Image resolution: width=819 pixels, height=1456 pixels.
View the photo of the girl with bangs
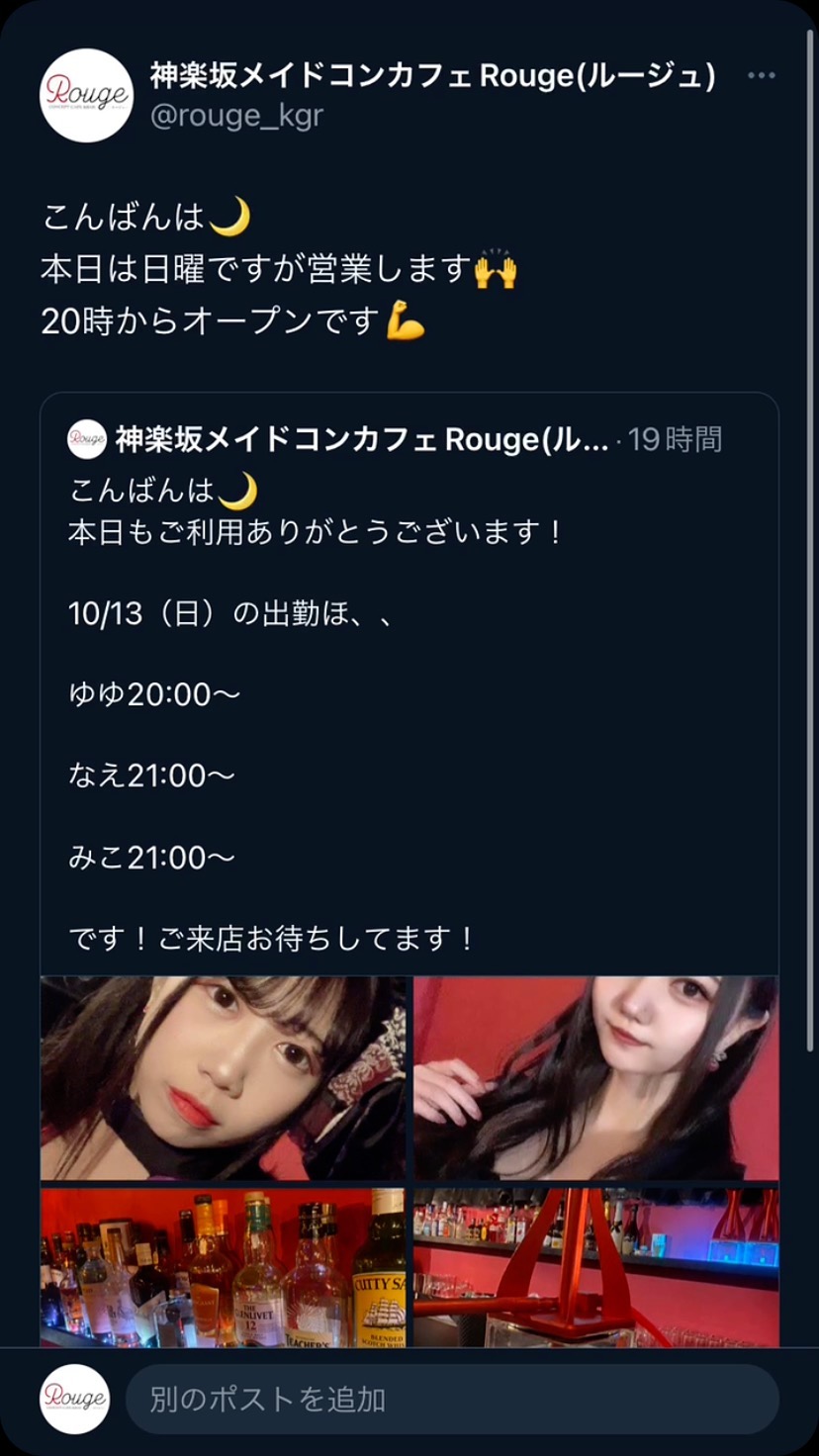coord(223,1078)
